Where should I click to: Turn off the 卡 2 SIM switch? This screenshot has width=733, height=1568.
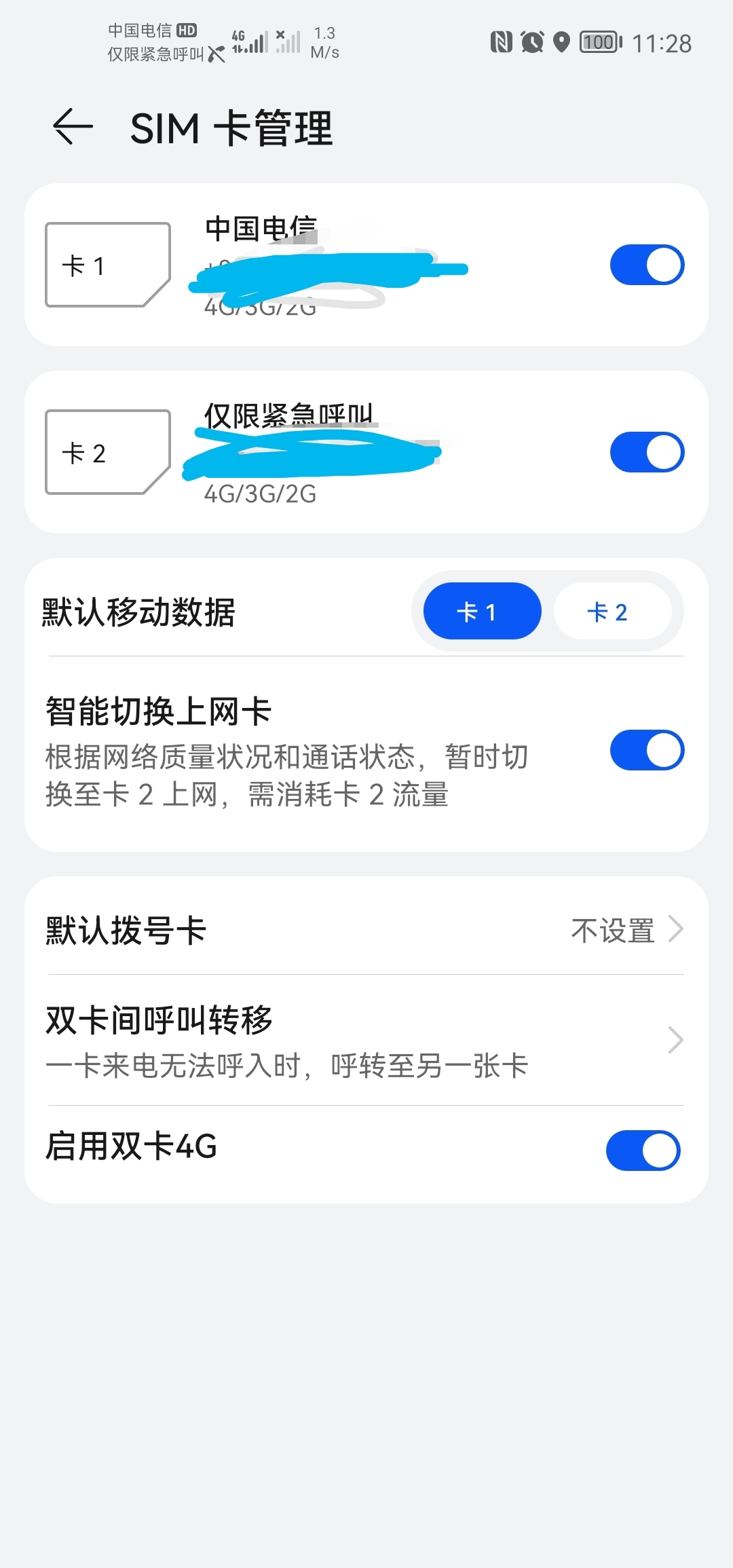point(646,452)
